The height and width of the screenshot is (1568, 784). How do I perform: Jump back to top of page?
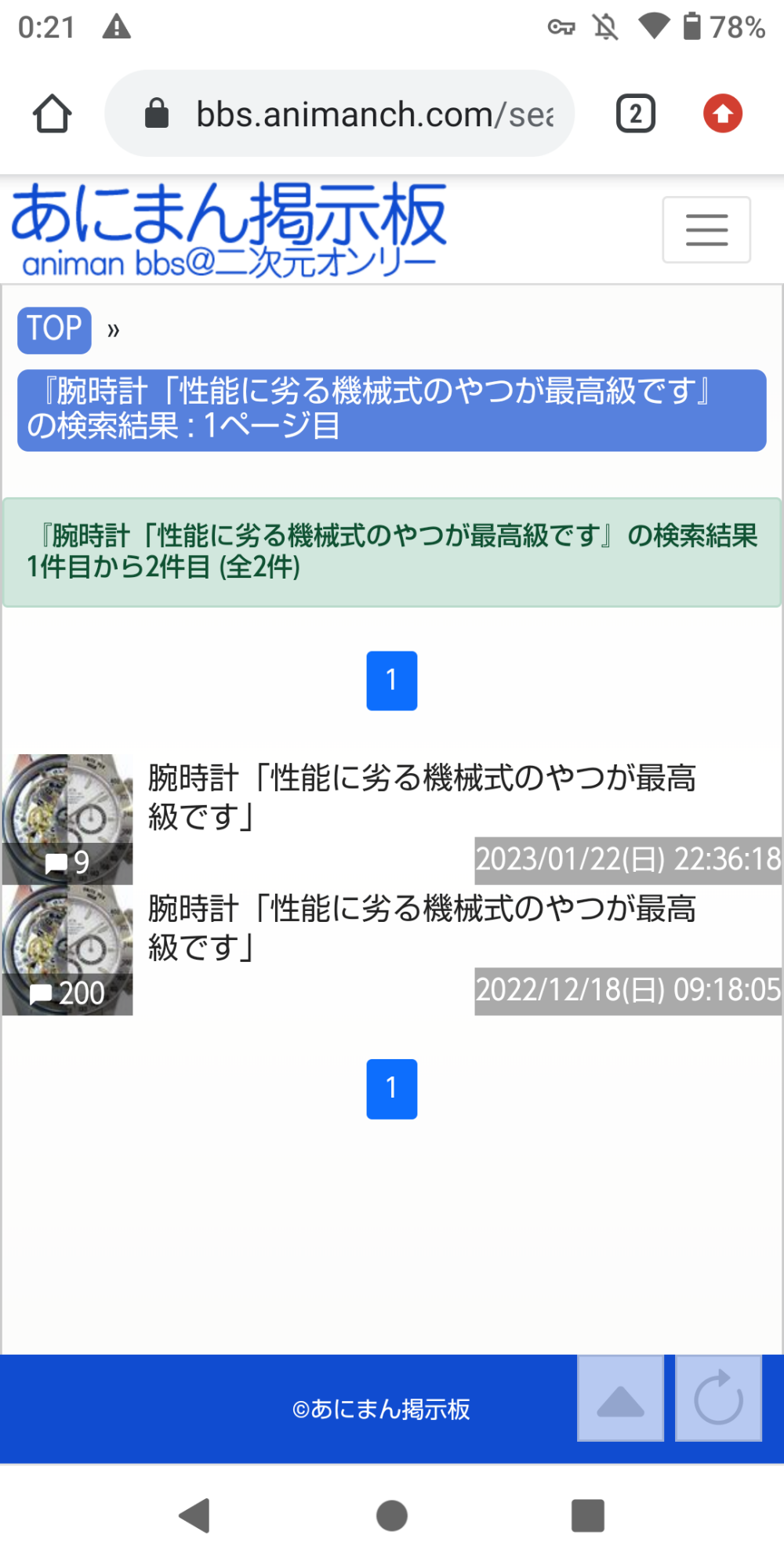click(620, 1399)
